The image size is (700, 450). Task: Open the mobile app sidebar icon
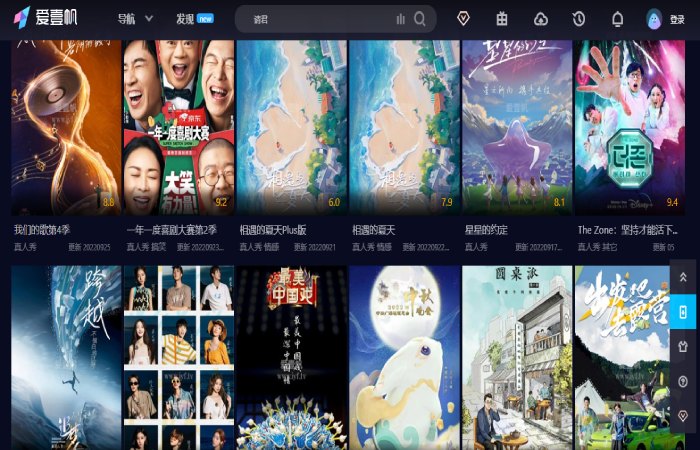coord(683,312)
